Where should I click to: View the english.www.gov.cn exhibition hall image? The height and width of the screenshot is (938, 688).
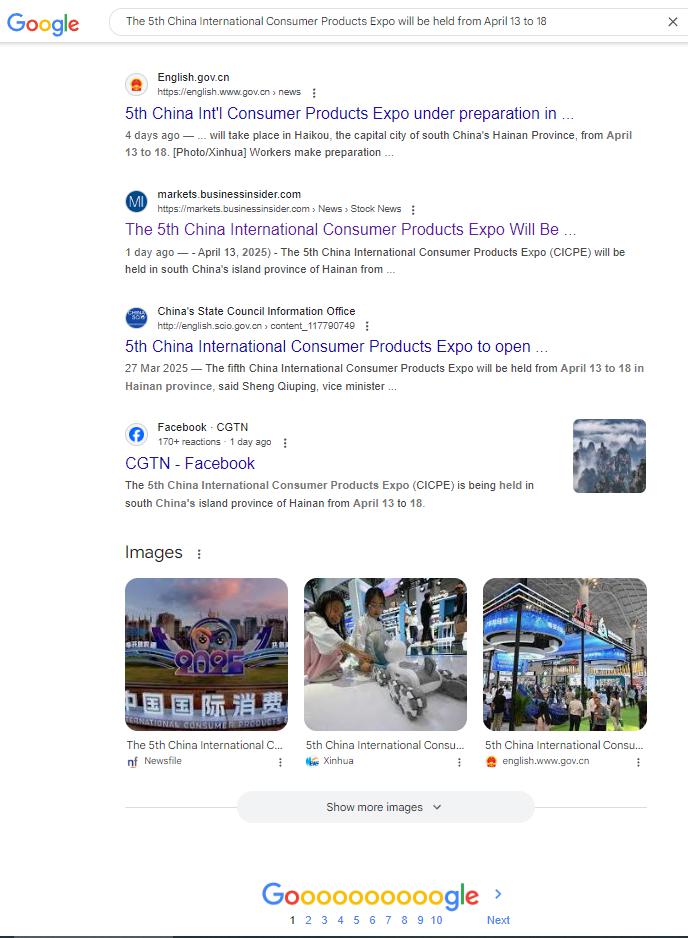tap(564, 654)
